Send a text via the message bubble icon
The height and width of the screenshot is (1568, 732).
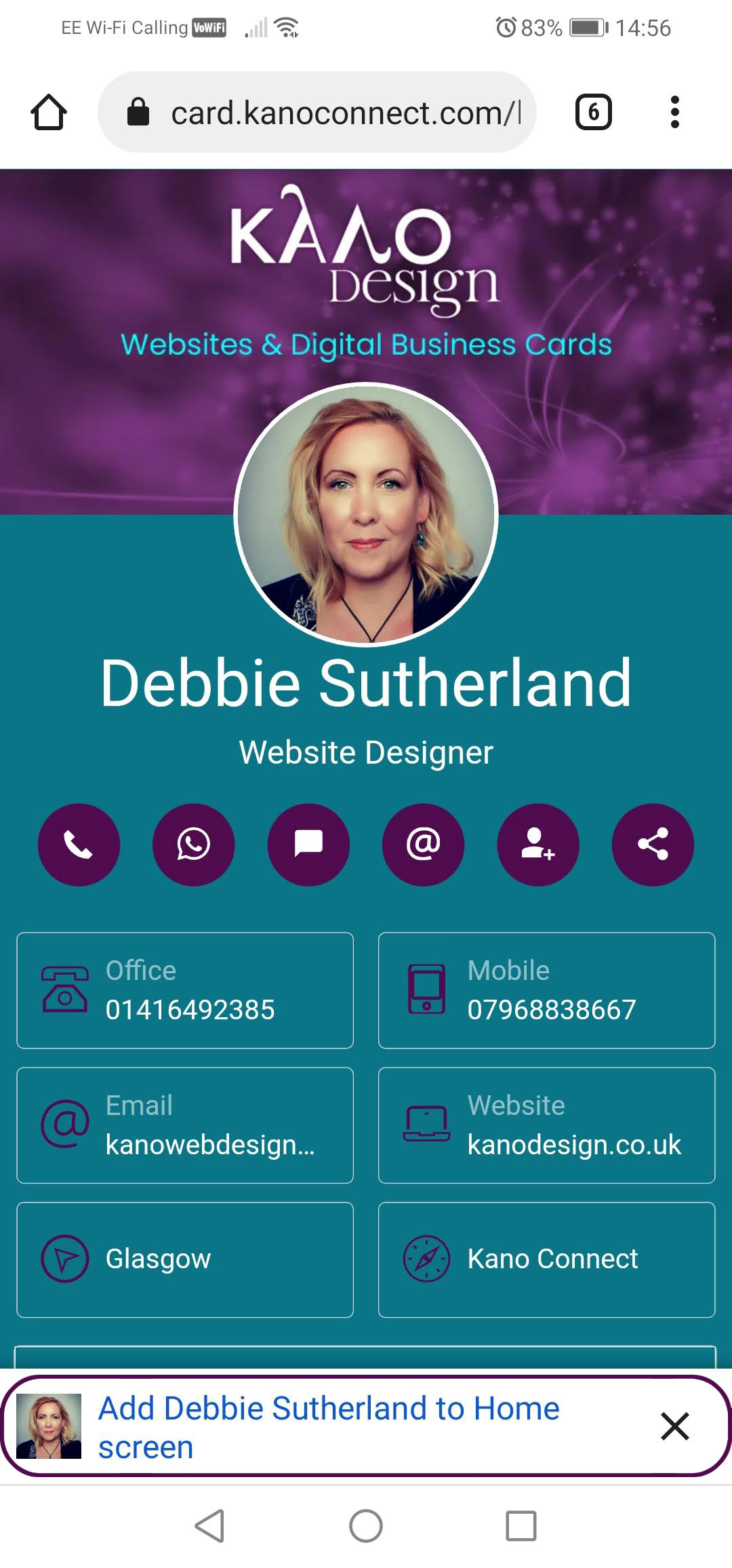[308, 844]
